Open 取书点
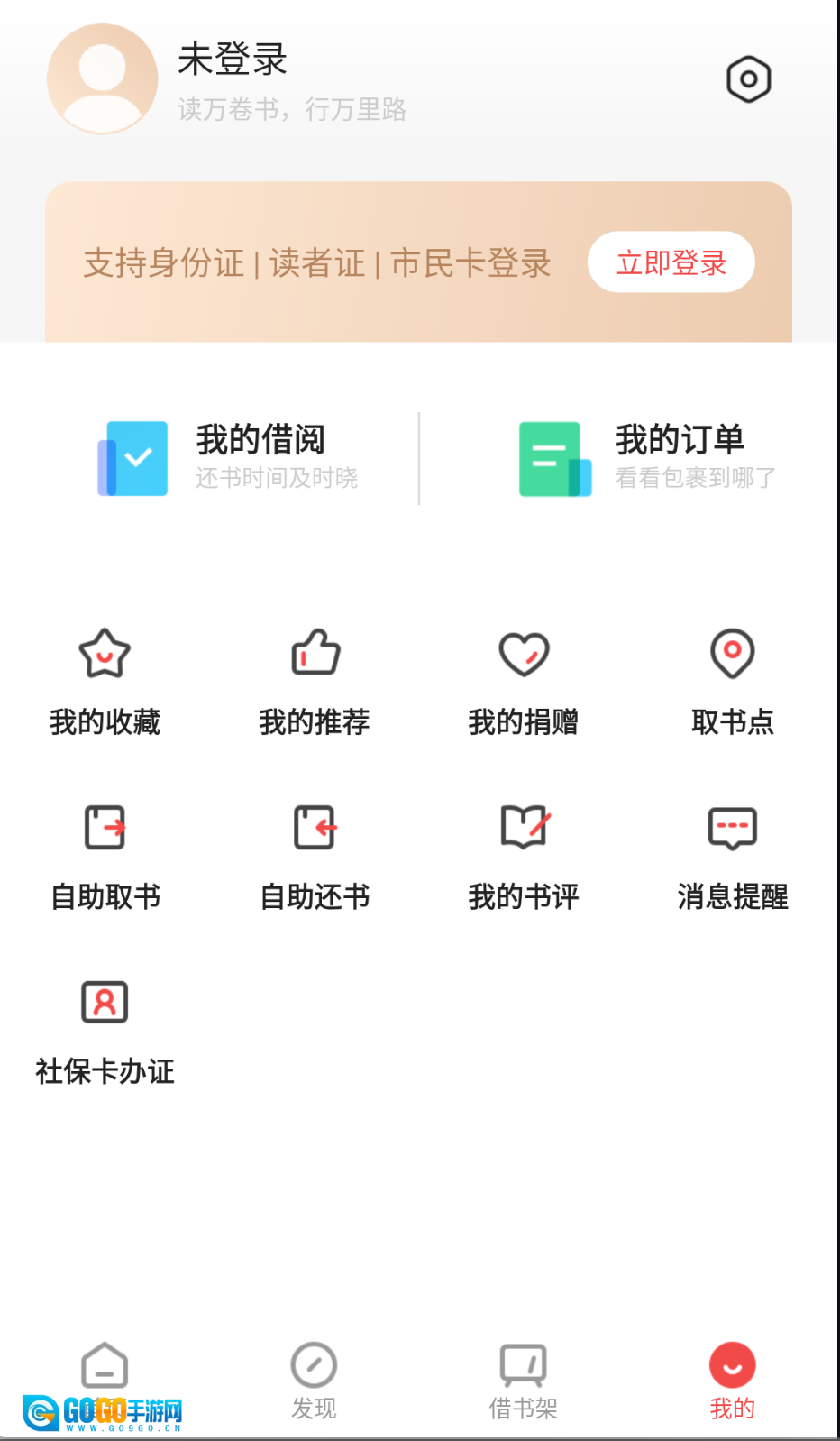Viewport: 840px width, 1441px height. coord(732,679)
